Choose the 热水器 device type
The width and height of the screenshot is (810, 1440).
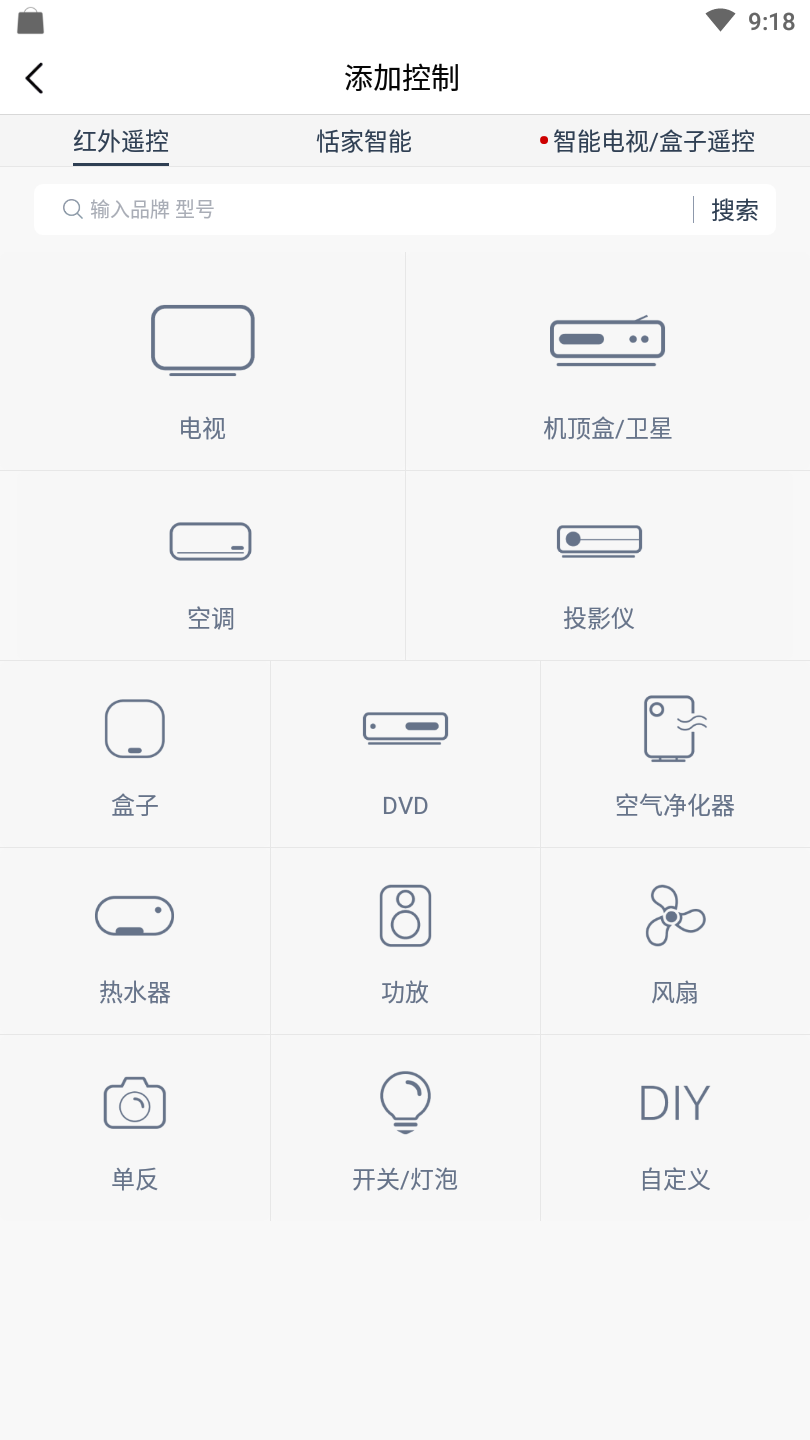pos(135,941)
